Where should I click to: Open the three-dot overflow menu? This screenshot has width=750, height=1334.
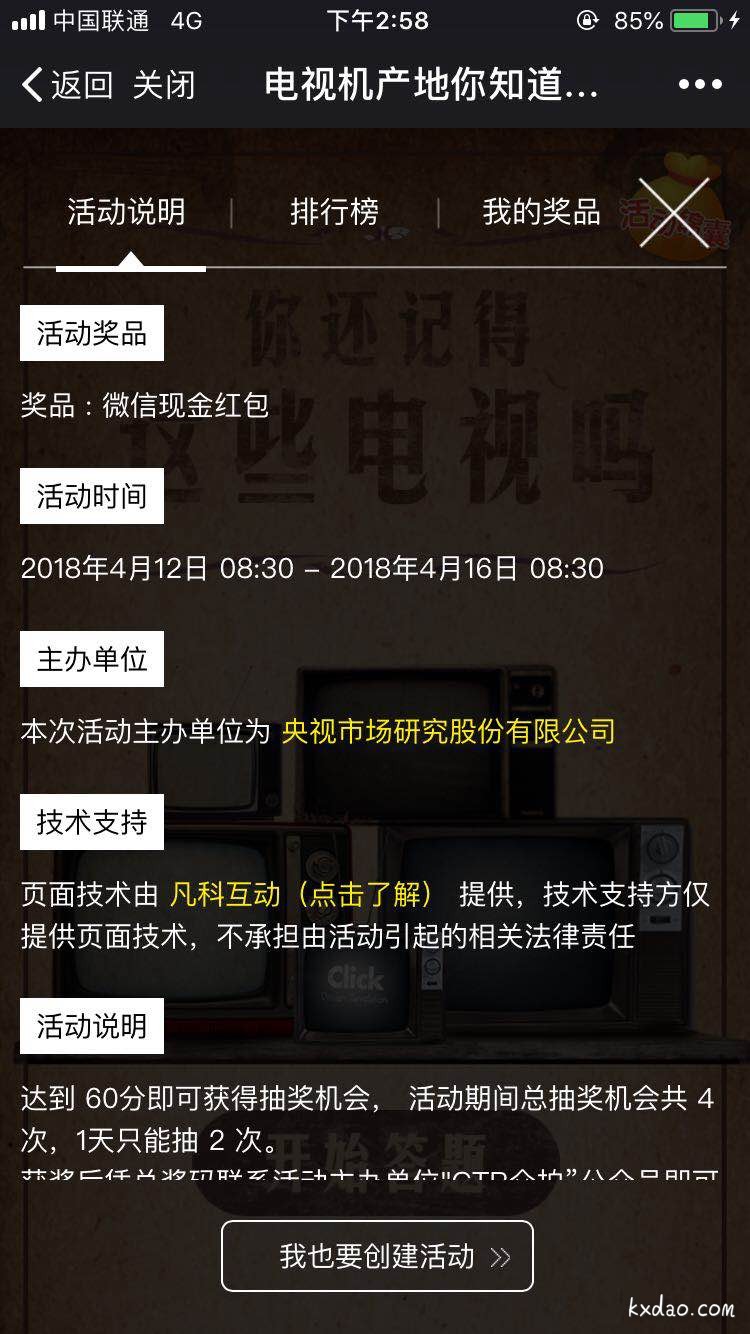(x=700, y=85)
